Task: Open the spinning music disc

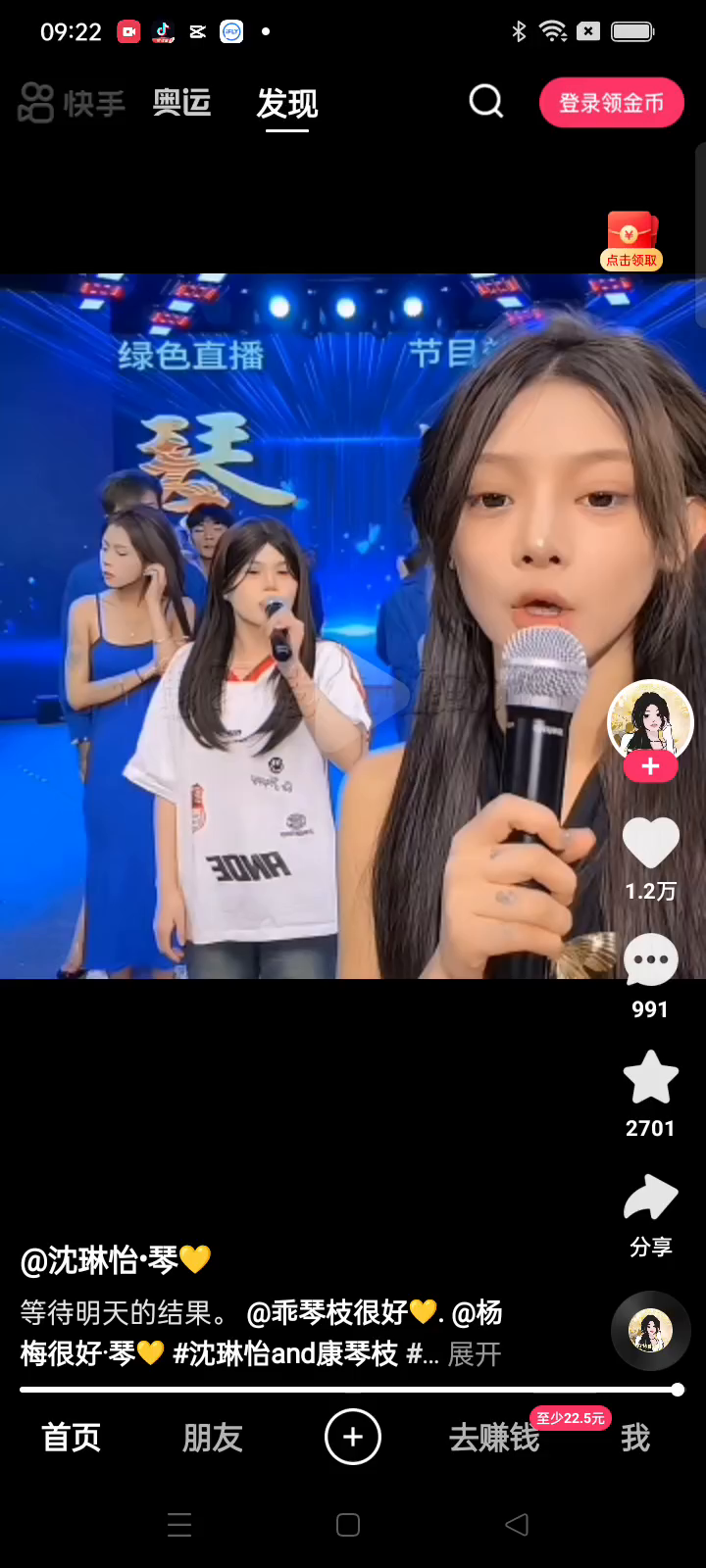Action: click(x=650, y=1331)
